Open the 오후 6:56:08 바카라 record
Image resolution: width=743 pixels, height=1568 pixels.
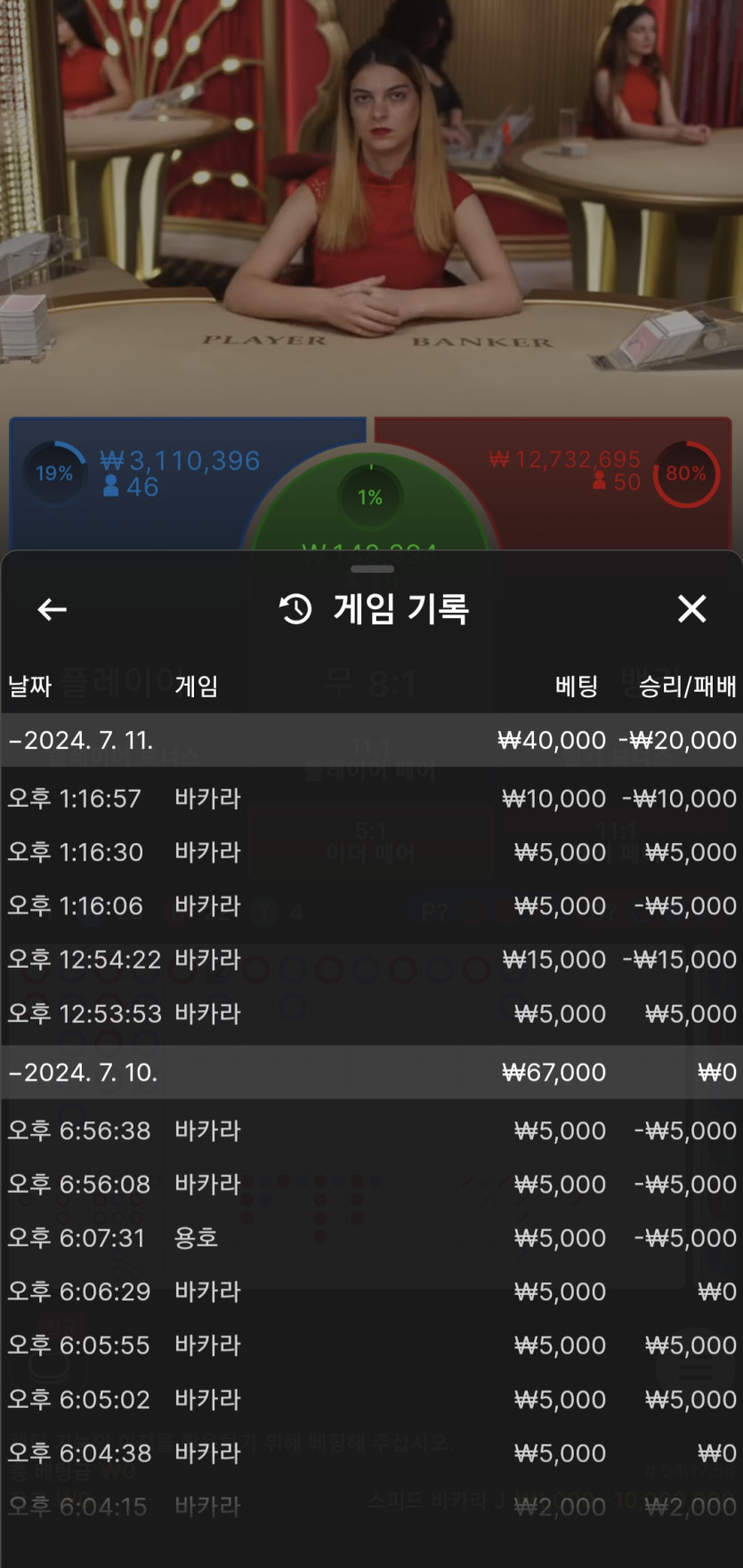pyautogui.click(x=371, y=1184)
